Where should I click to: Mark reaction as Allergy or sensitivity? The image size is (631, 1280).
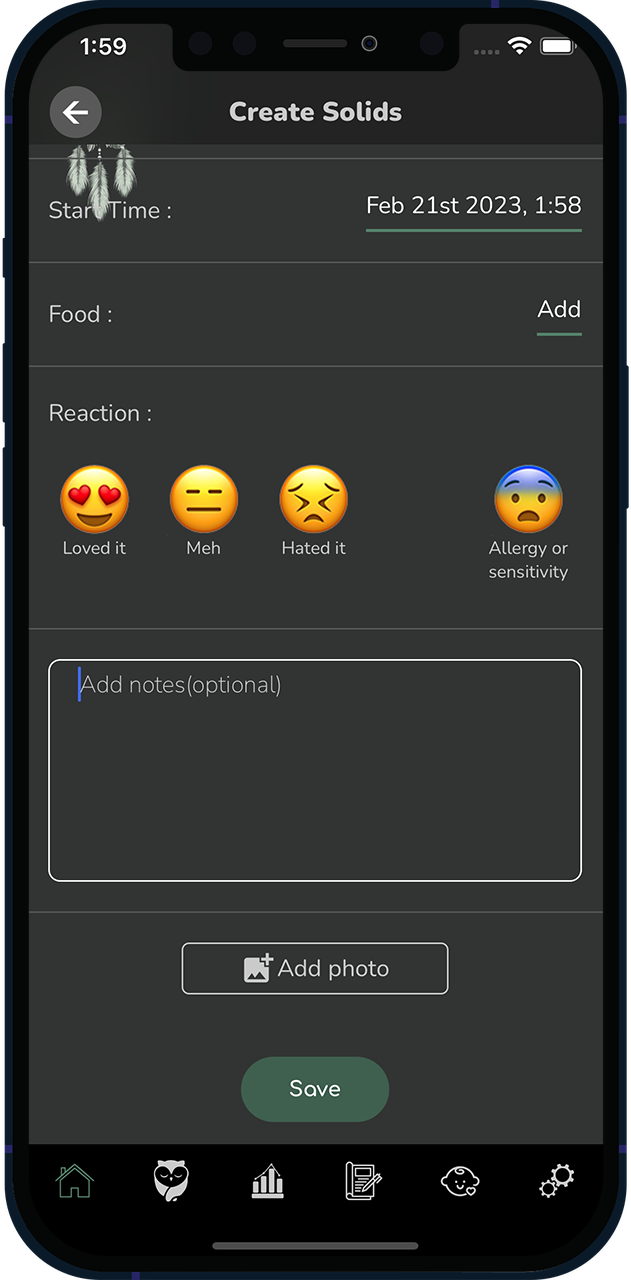click(528, 500)
